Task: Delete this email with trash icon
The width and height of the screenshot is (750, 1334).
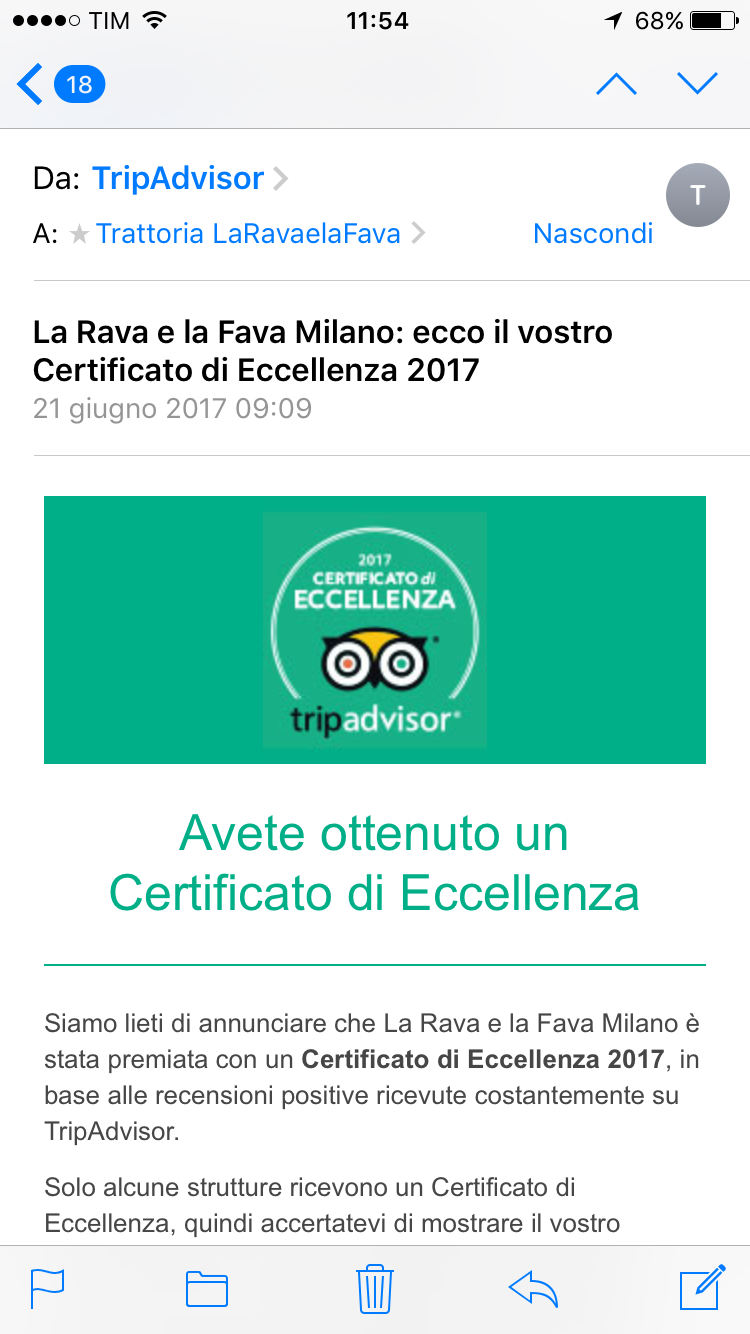Action: click(x=375, y=1289)
